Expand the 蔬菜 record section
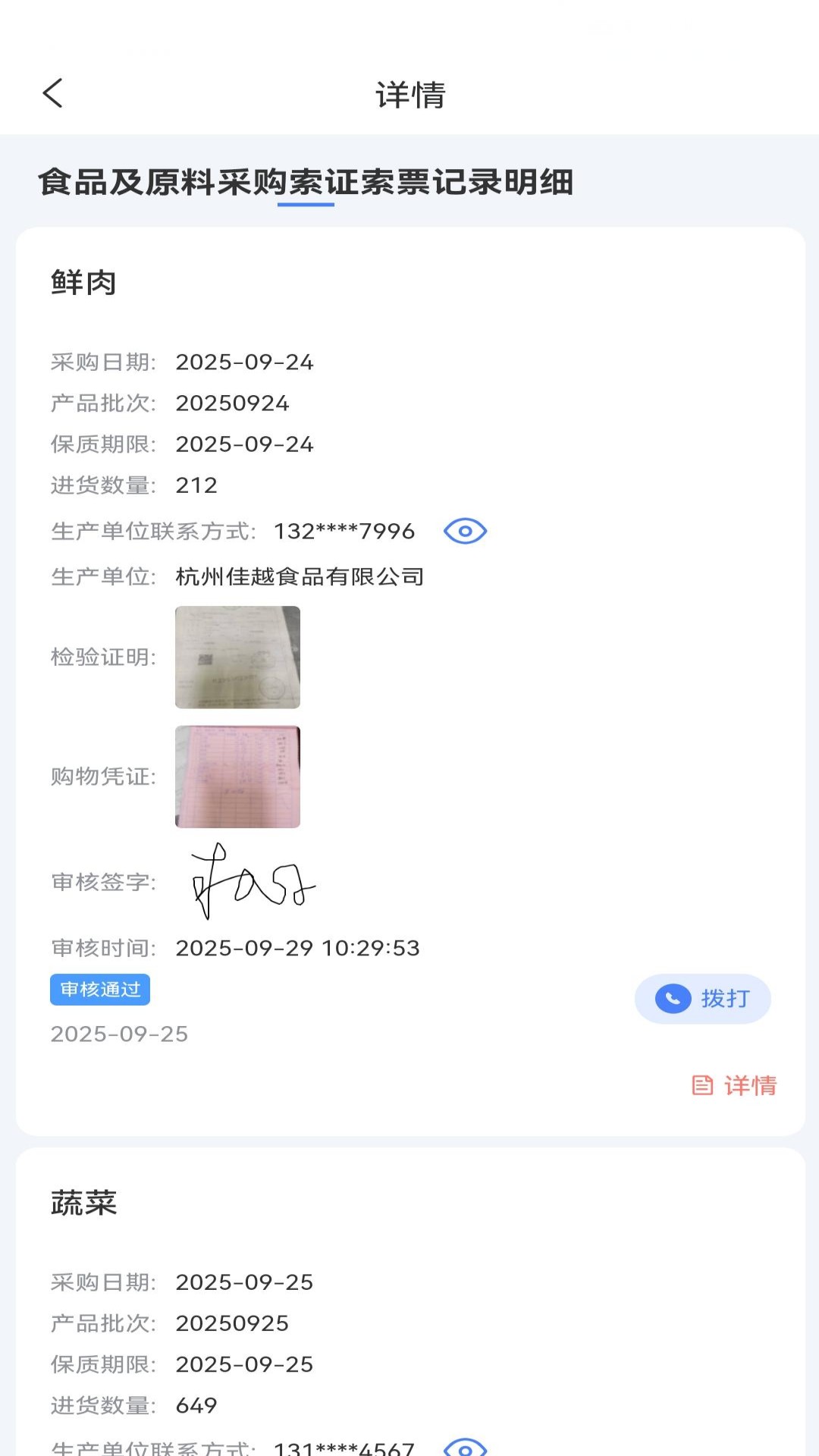Image resolution: width=819 pixels, height=1456 pixels. point(85,1203)
